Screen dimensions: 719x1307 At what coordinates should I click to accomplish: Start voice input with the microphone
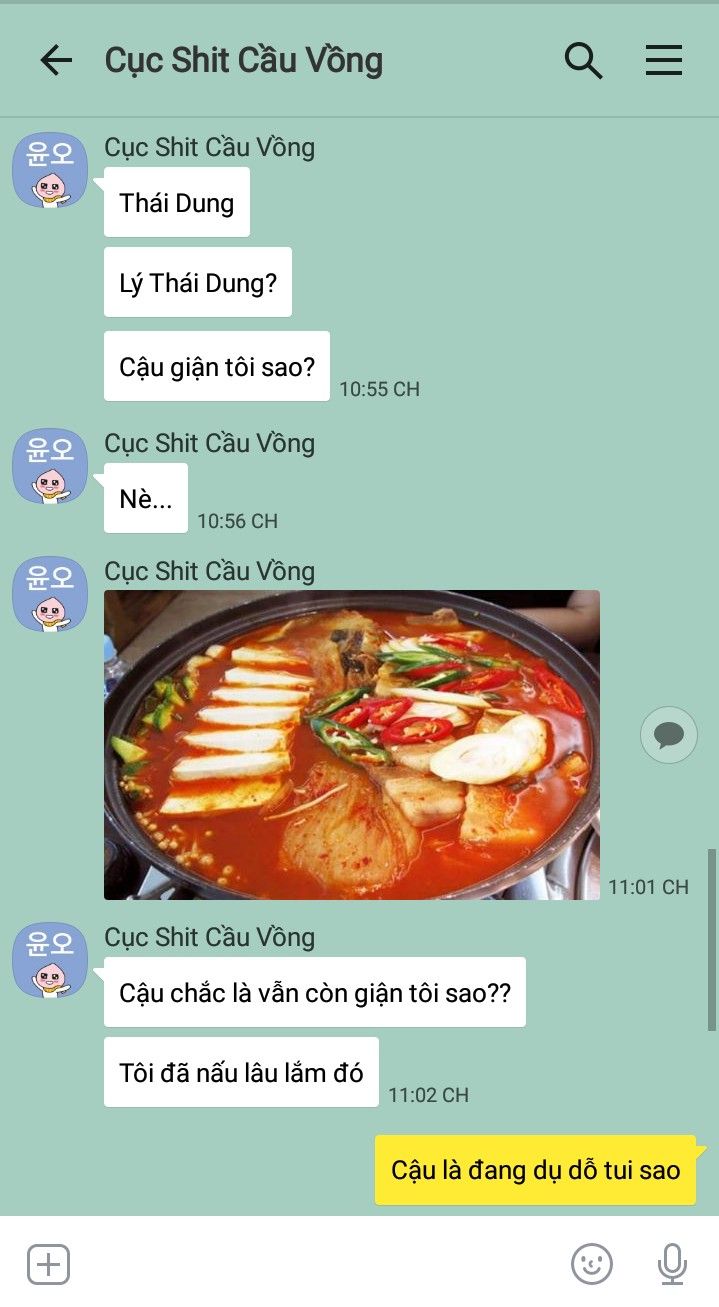(672, 1264)
